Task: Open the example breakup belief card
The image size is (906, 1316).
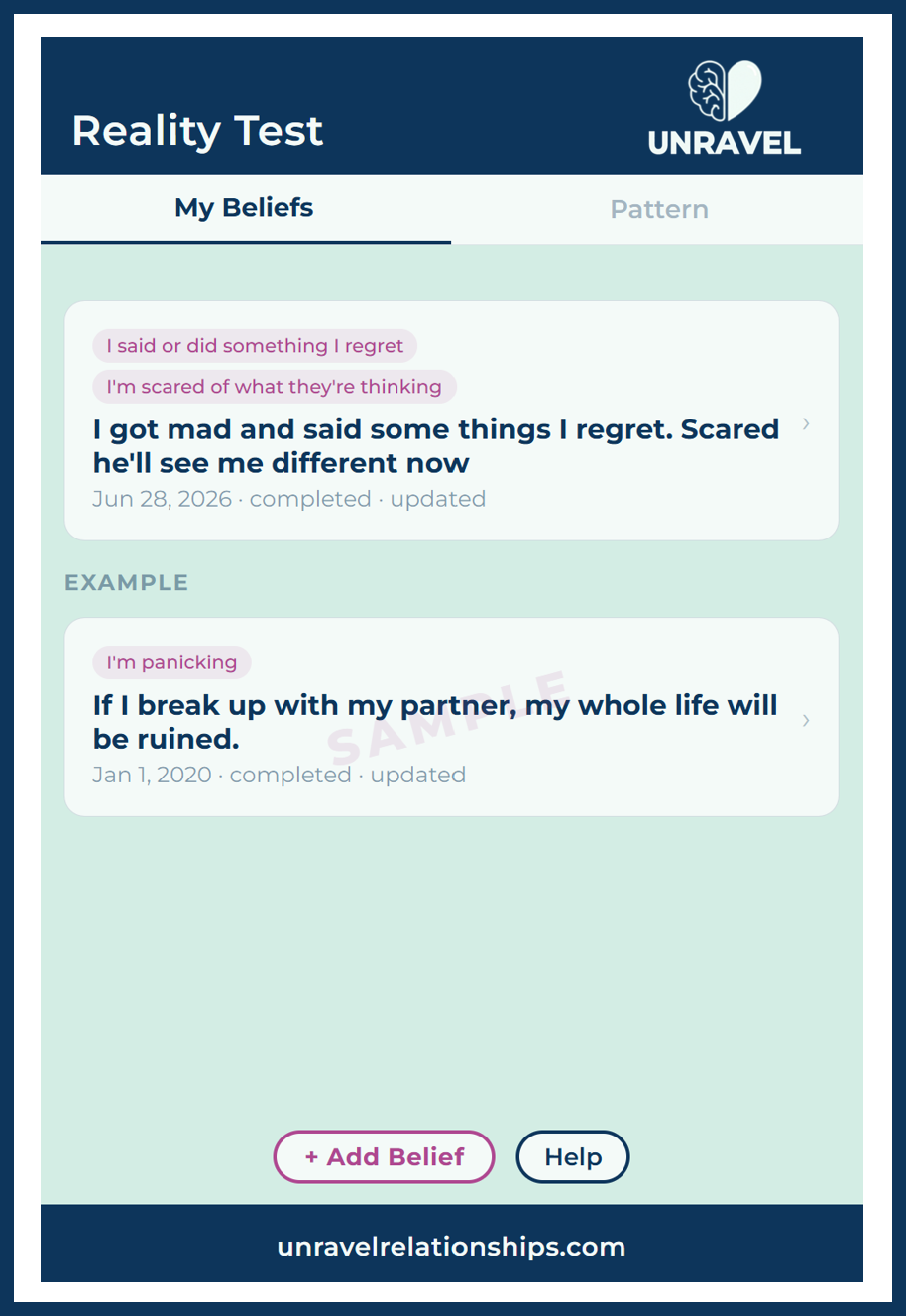Action: tap(451, 717)
